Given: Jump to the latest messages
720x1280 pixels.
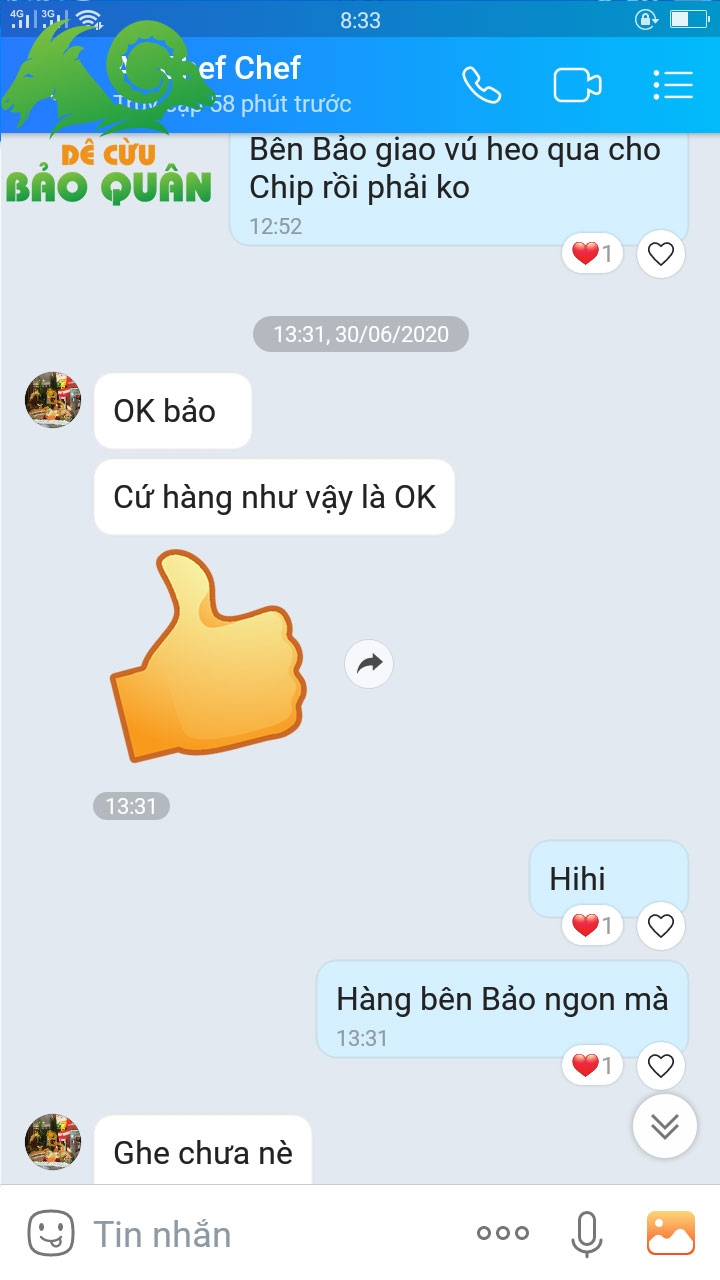Looking at the screenshot, I should tap(665, 1126).
